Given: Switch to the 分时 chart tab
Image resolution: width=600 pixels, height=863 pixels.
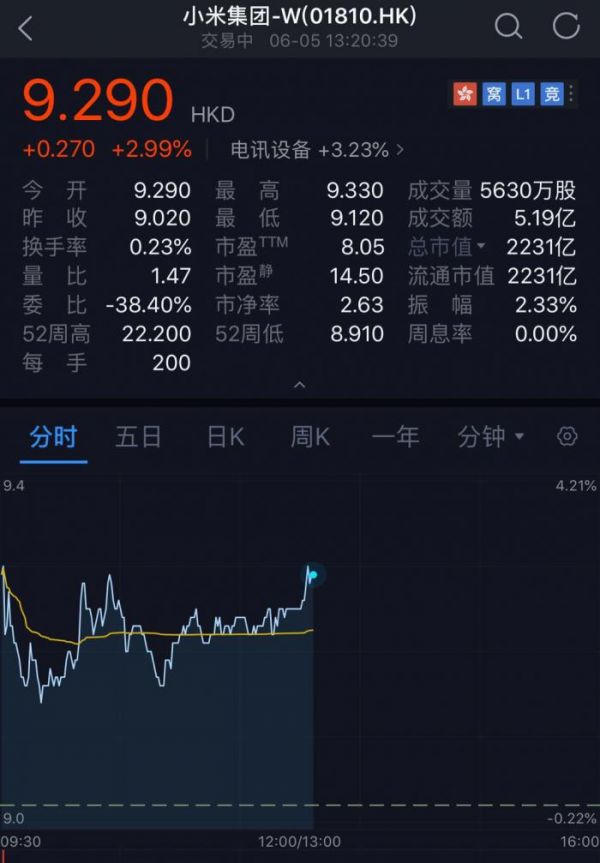Looking at the screenshot, I should coord(53,437).
